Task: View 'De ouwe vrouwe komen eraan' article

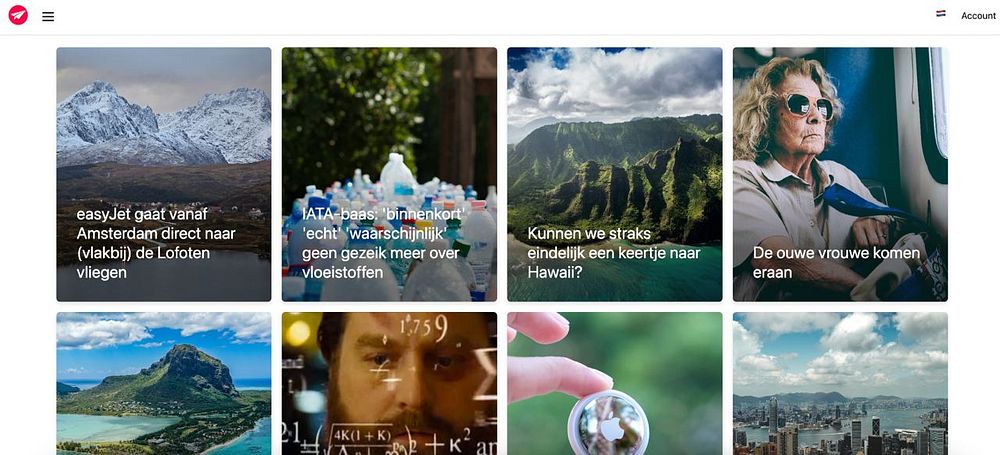Action: [840, 174]
